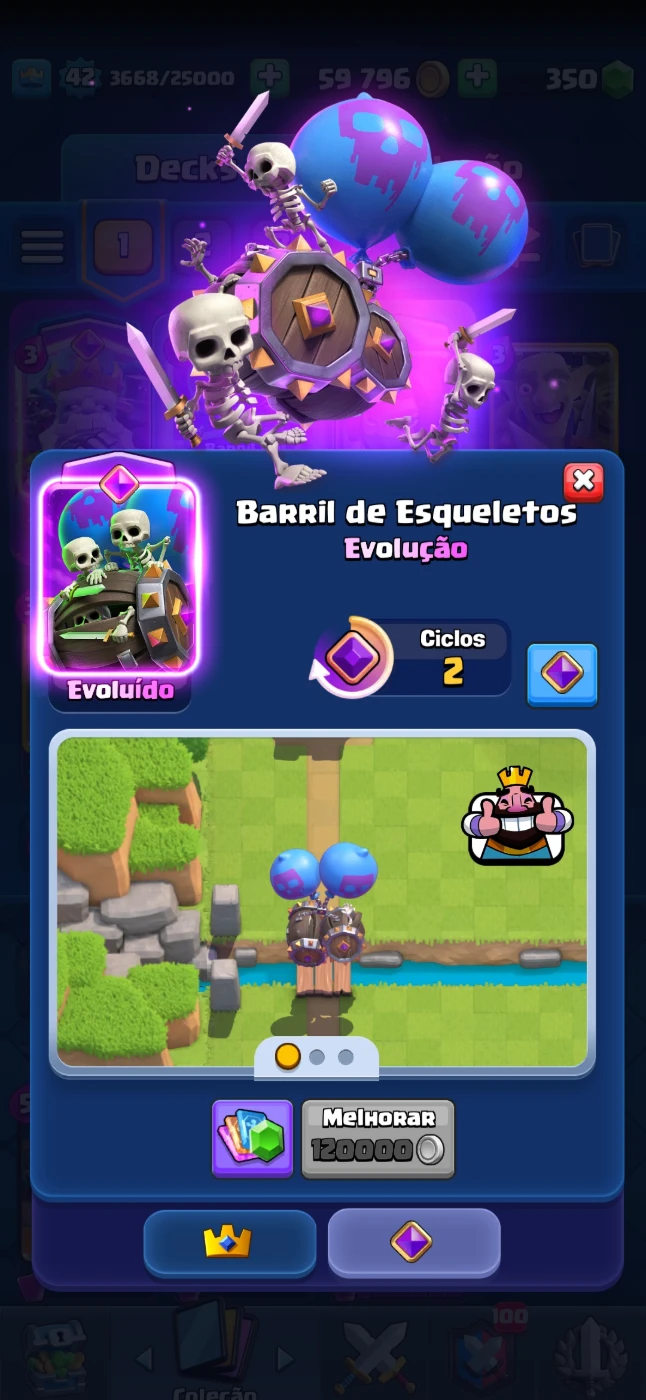Viewport: 646px width, 1400px height.
Task: Tap the blue evolution shard button beside Ciclos
Action: tap(562, 673)
